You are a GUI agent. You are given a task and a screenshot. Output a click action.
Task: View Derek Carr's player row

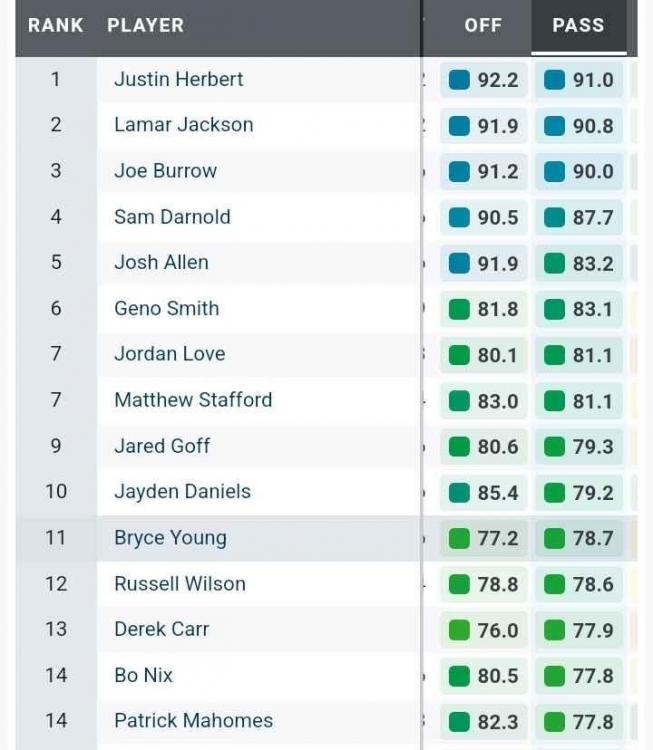tap(161, 629)
